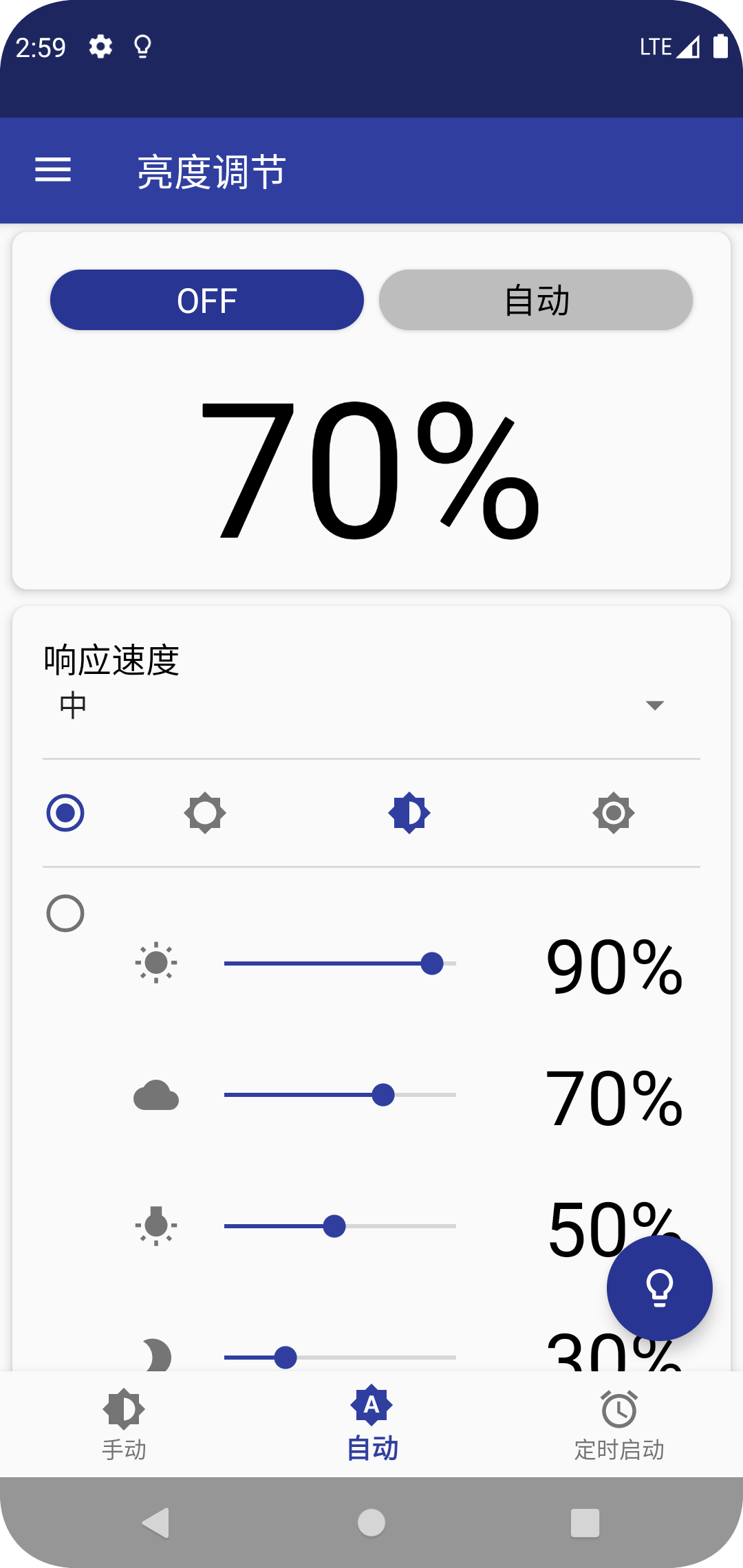Adjust the sunny brightness slider at 90%

pyautogui.click(x=432, y=963)
